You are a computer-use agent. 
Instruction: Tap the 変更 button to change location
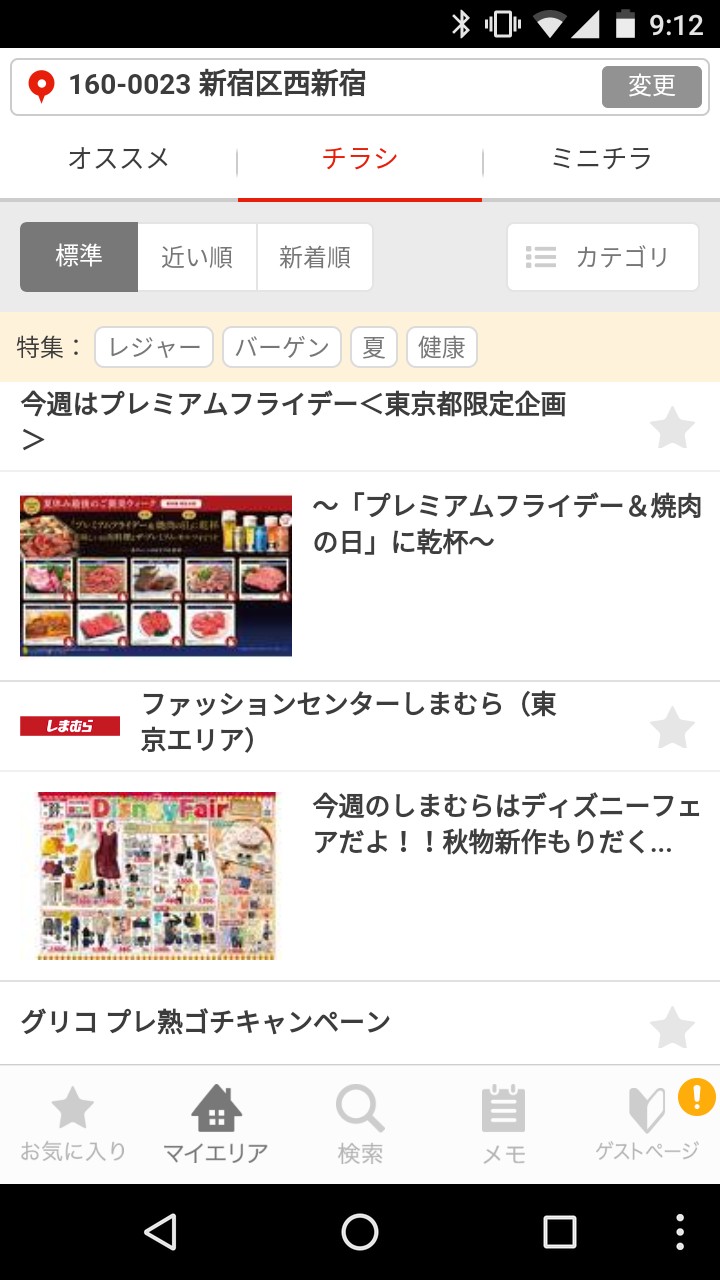[651, 87]
